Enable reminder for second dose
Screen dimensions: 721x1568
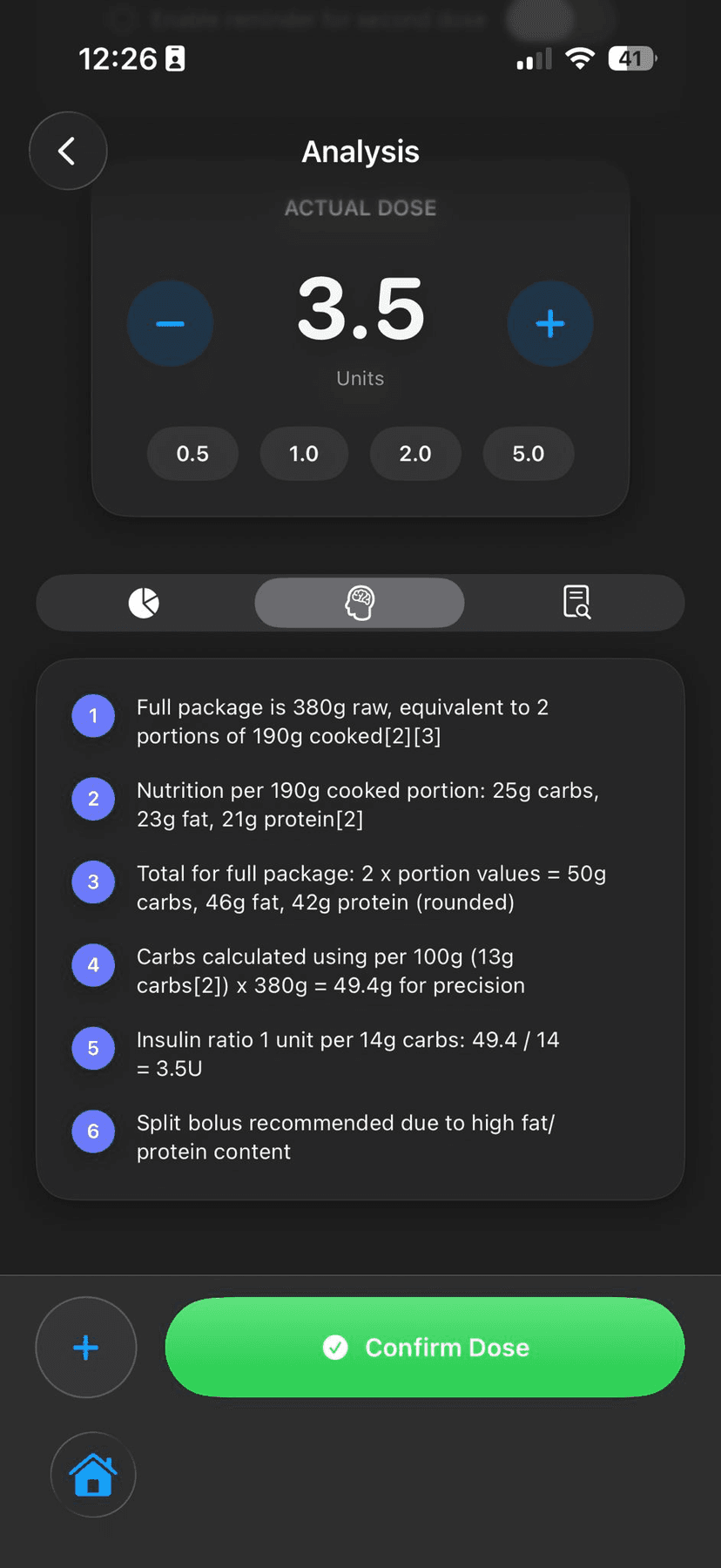[x=562, y=19]
